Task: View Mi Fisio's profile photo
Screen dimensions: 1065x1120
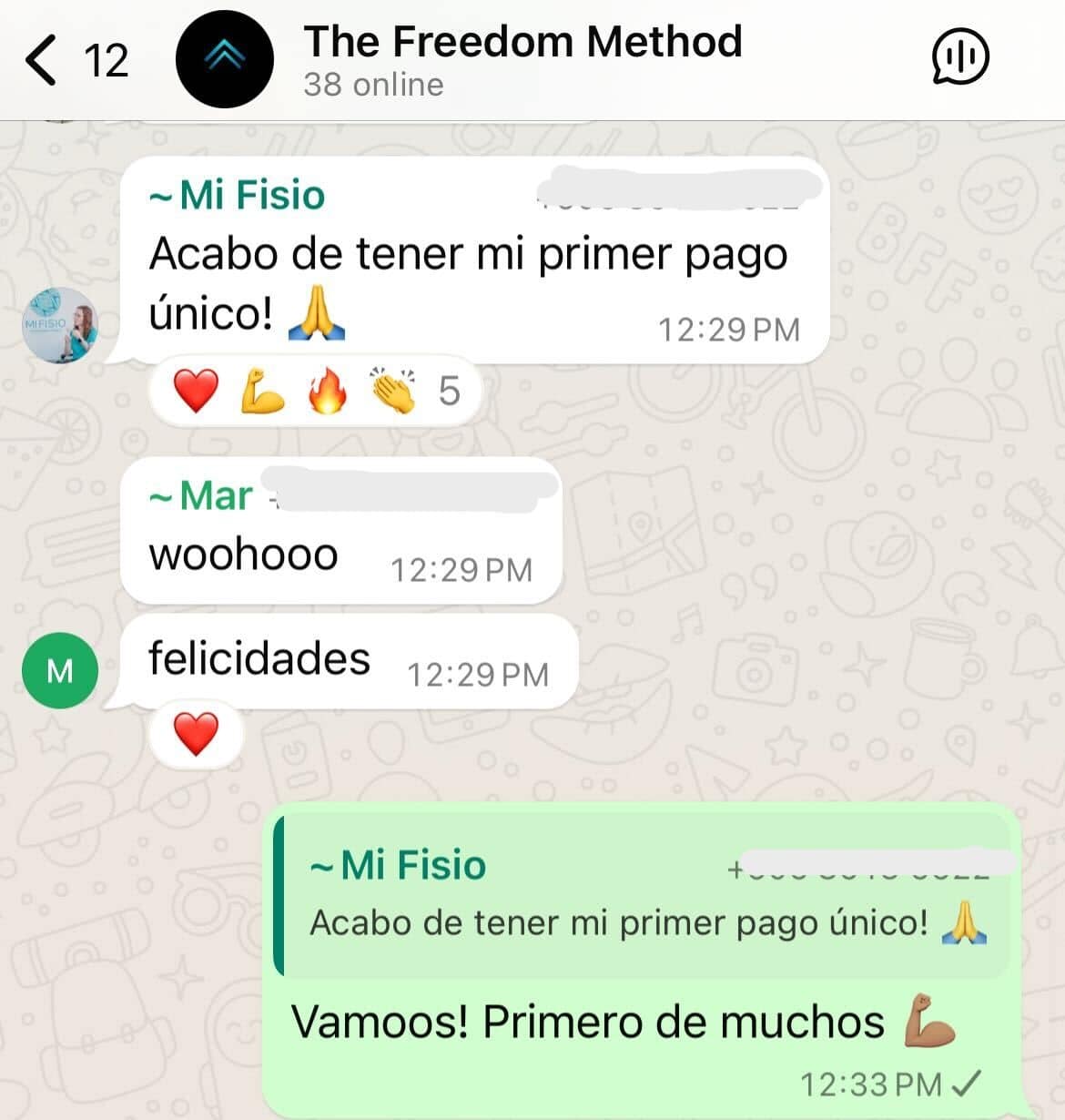Action: tap(60, 325)
